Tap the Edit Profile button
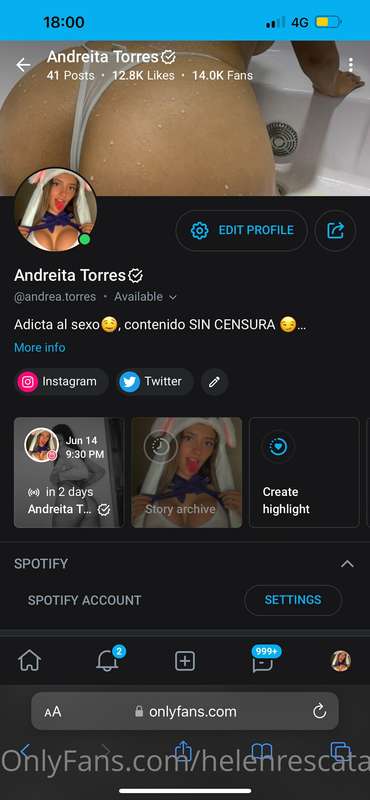370x800 pixels. click(242, 231)
